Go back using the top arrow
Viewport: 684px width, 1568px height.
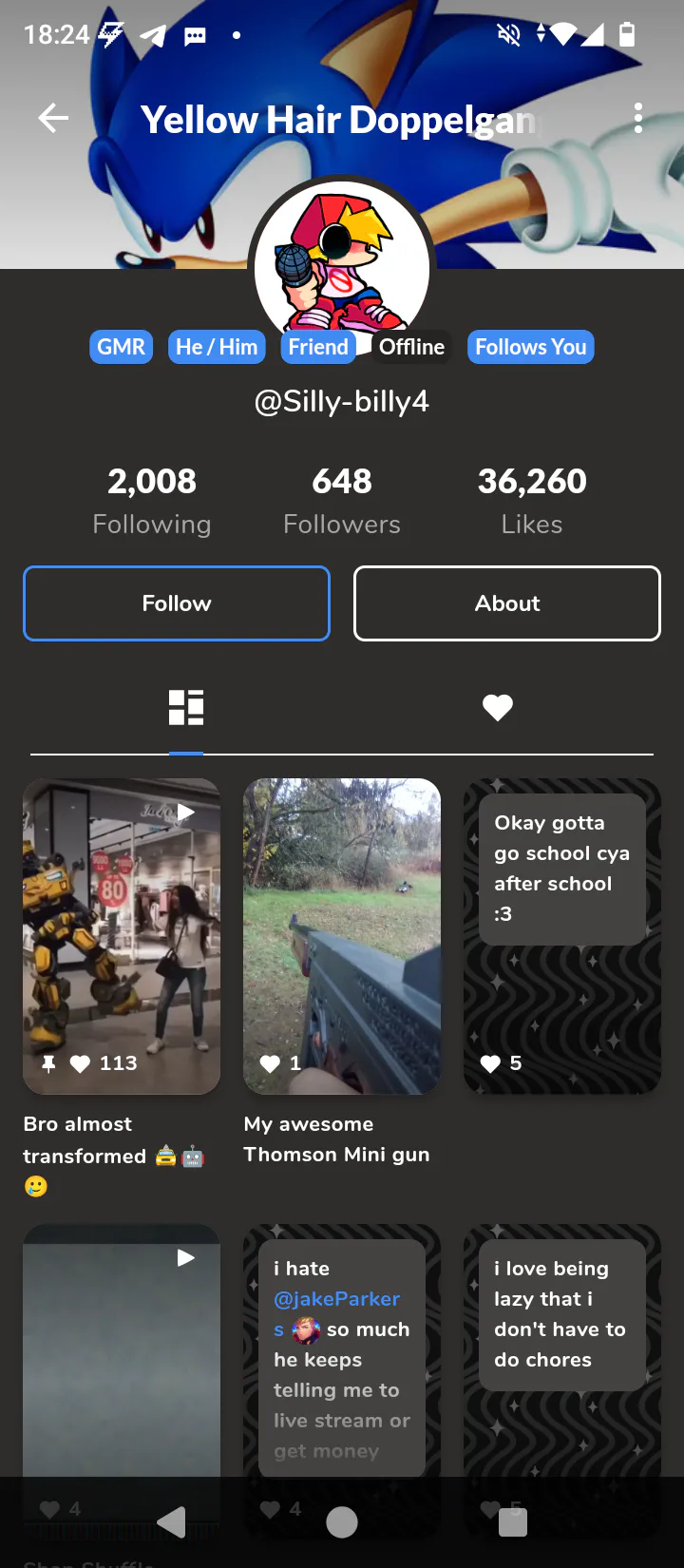click(53, 119)
